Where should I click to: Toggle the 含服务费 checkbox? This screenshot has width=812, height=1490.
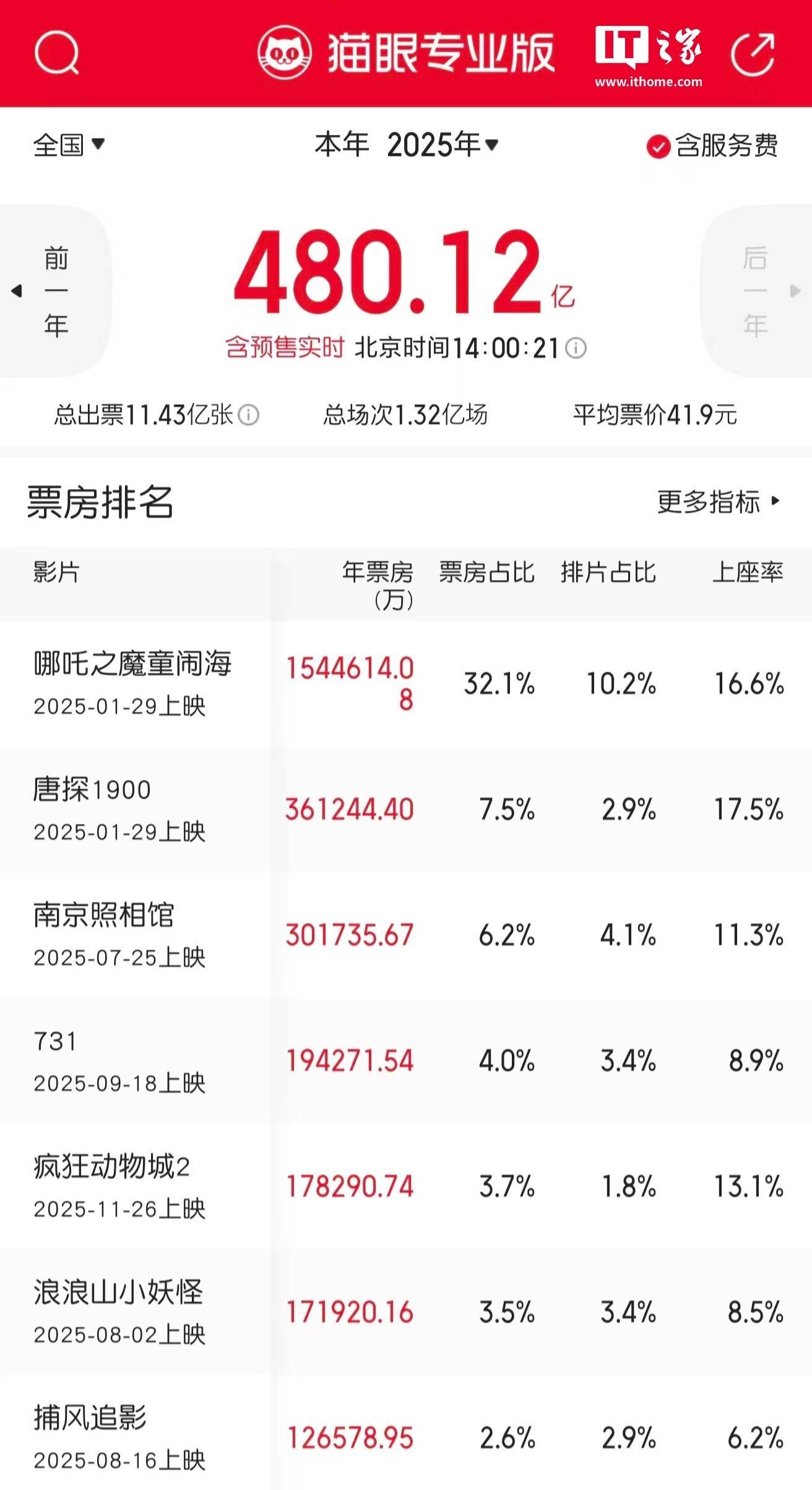tap(658, 147)
